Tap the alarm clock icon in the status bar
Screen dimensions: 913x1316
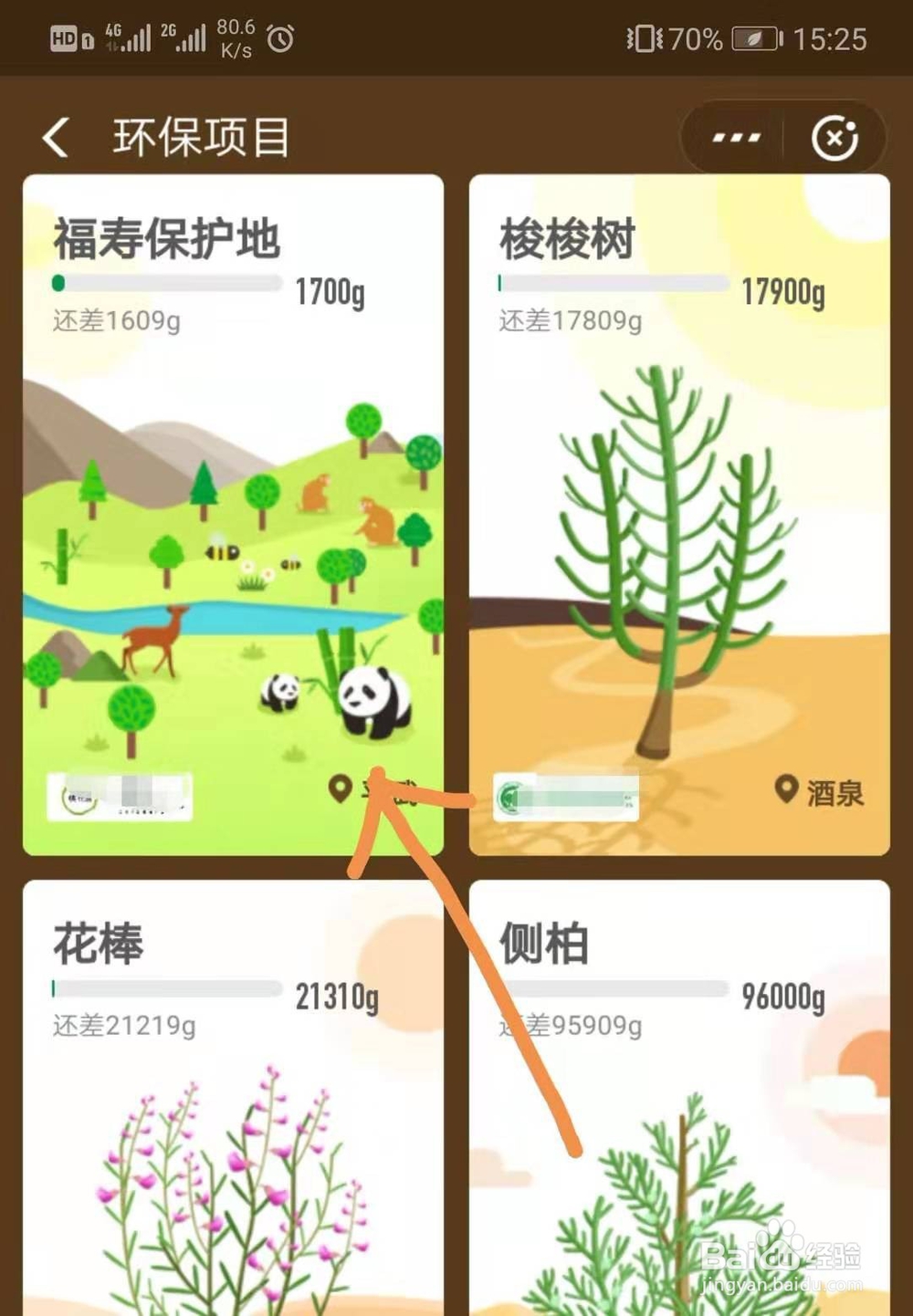tap(278, 39)
